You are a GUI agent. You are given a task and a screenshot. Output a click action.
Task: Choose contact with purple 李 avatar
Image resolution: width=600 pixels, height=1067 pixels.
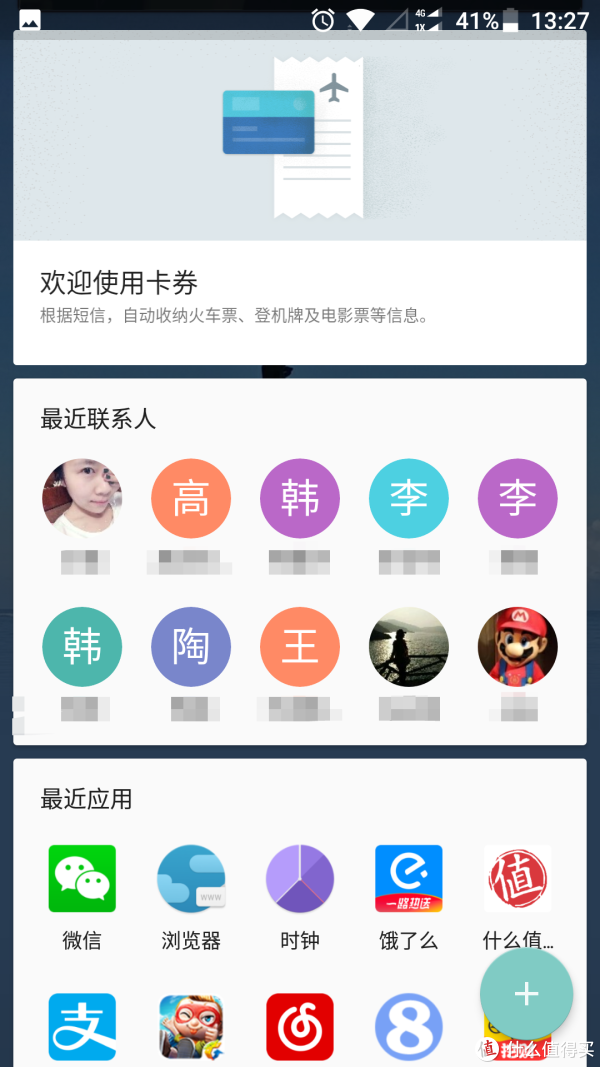click(518, 499)
